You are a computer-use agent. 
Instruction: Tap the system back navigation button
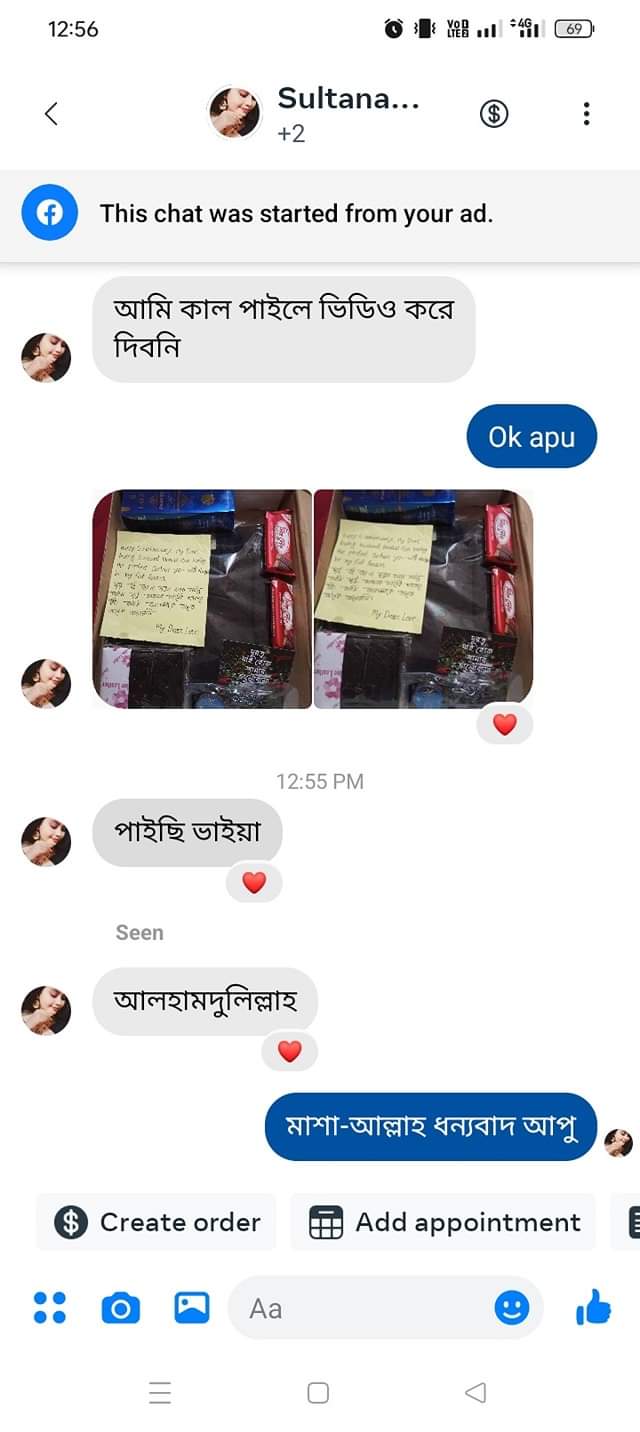tap(476, 1392)
